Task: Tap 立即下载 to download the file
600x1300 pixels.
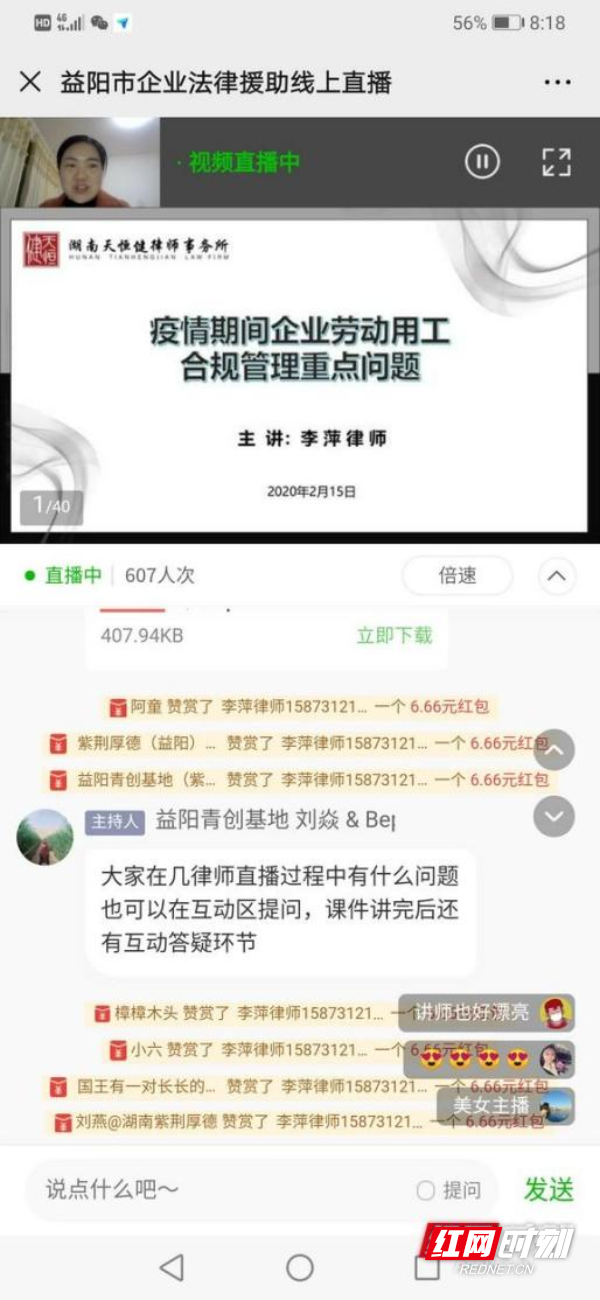Action: point(395,635)
